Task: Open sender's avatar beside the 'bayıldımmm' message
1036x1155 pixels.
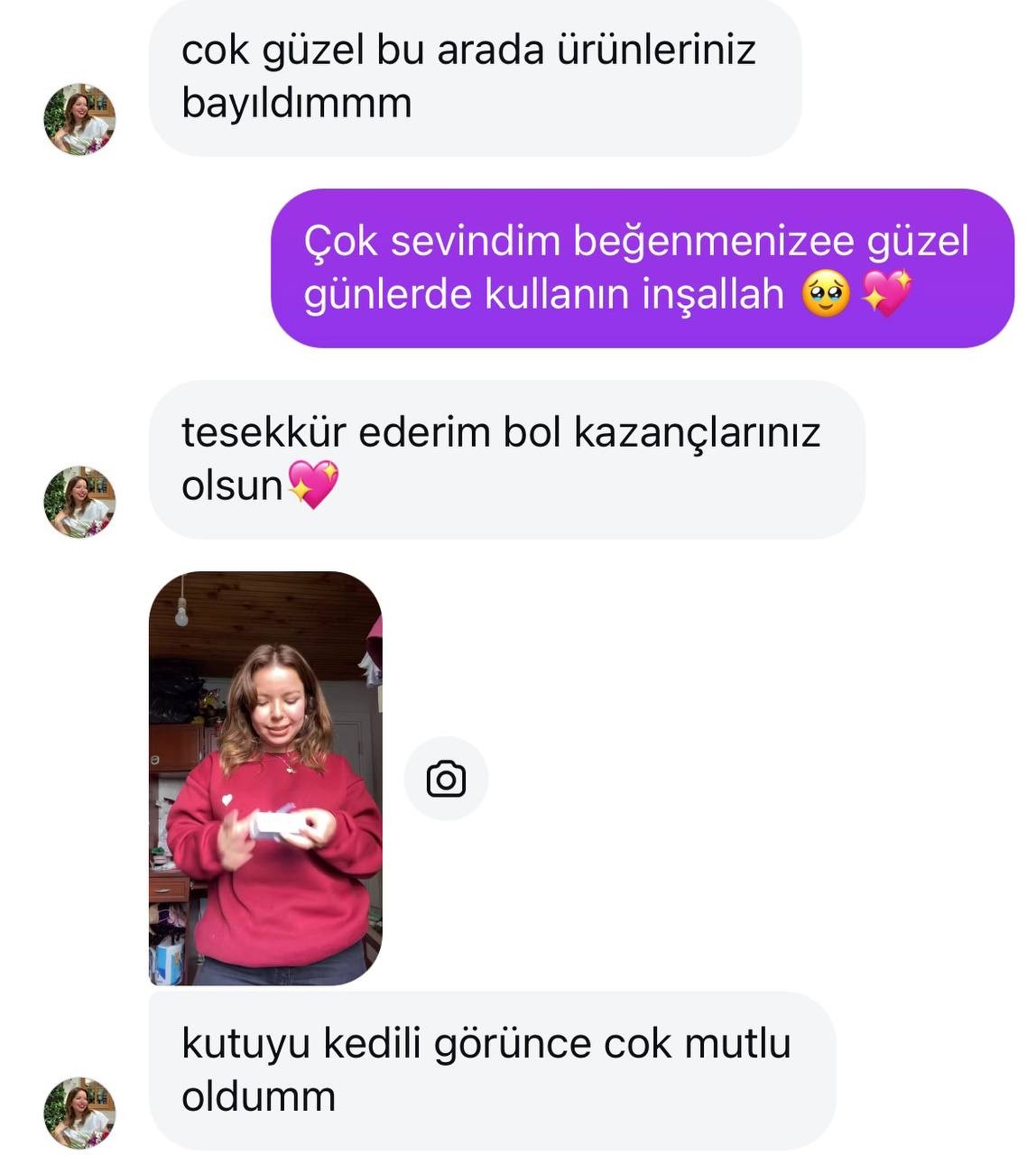Action: (80, 119)
